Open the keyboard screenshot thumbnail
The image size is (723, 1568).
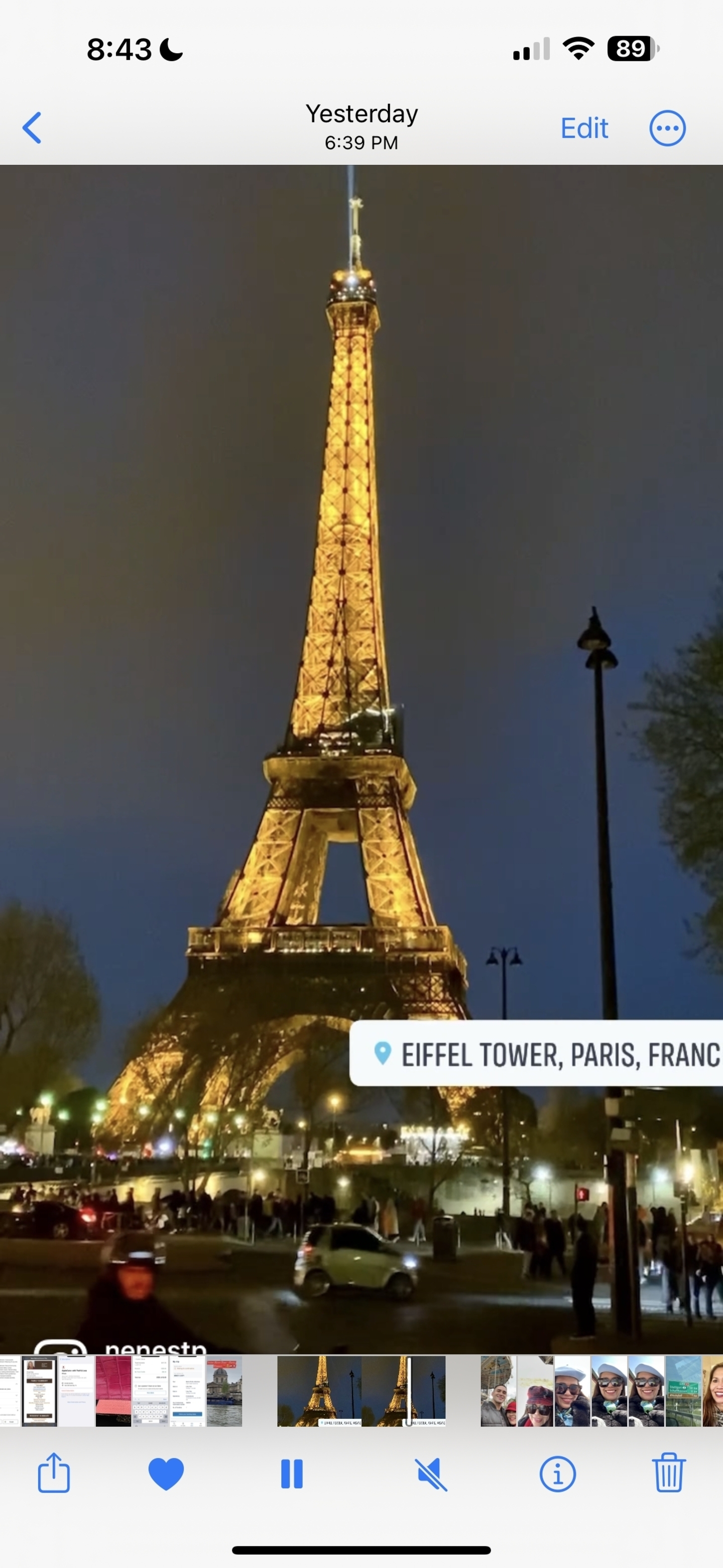[150, 1391]
